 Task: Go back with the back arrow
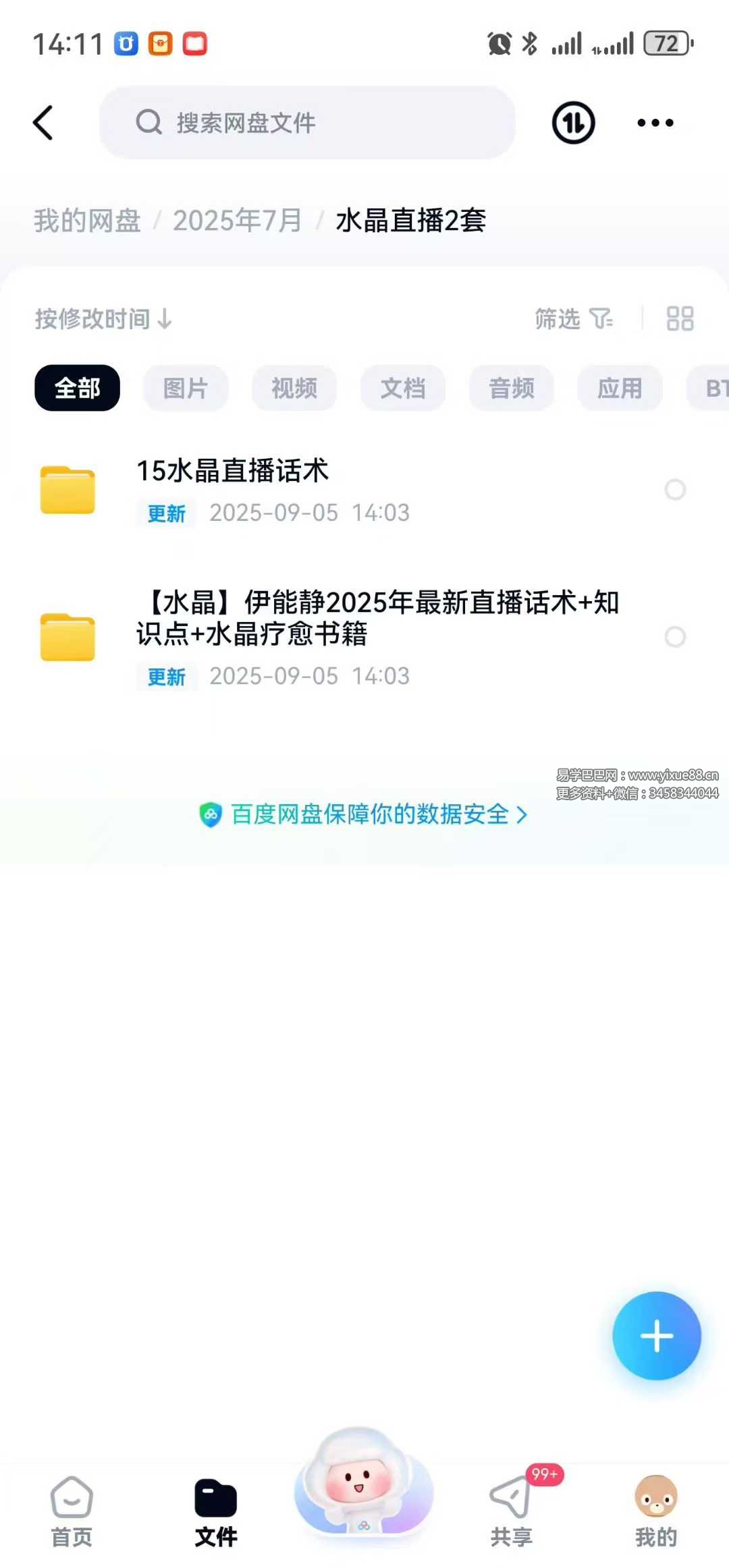pyautogui.click(x=43, y=123)
